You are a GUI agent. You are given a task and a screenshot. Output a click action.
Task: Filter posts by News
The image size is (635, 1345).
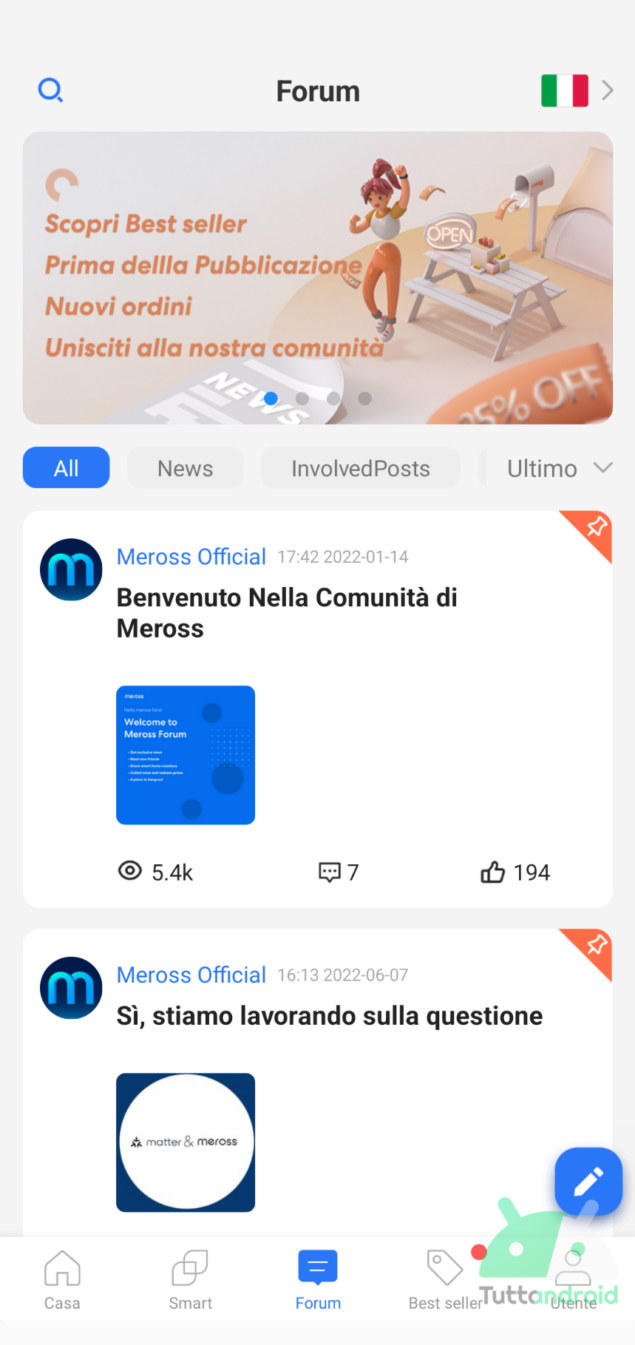(185, 468)
